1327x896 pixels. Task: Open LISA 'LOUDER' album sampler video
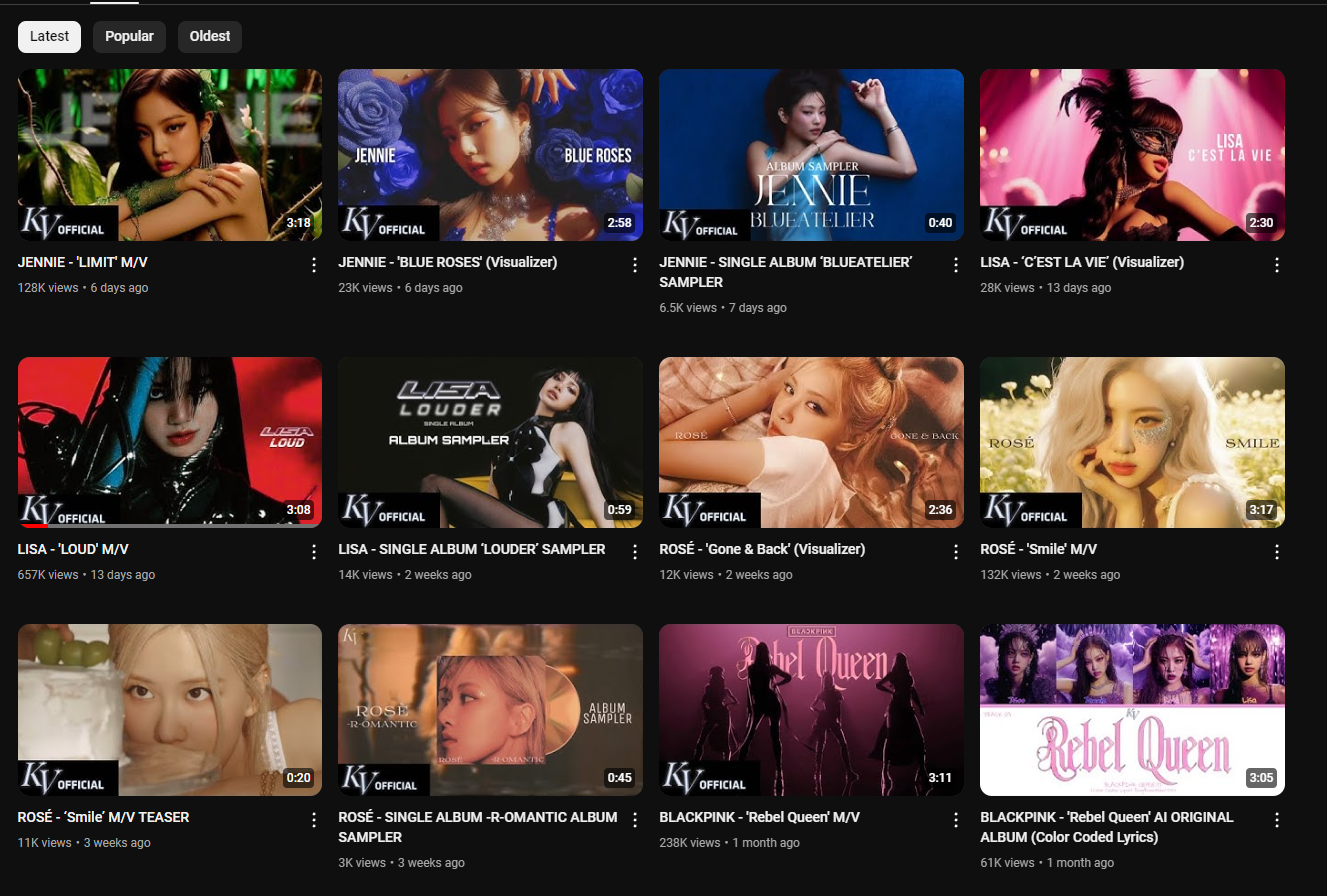click(x=490, y=442)
